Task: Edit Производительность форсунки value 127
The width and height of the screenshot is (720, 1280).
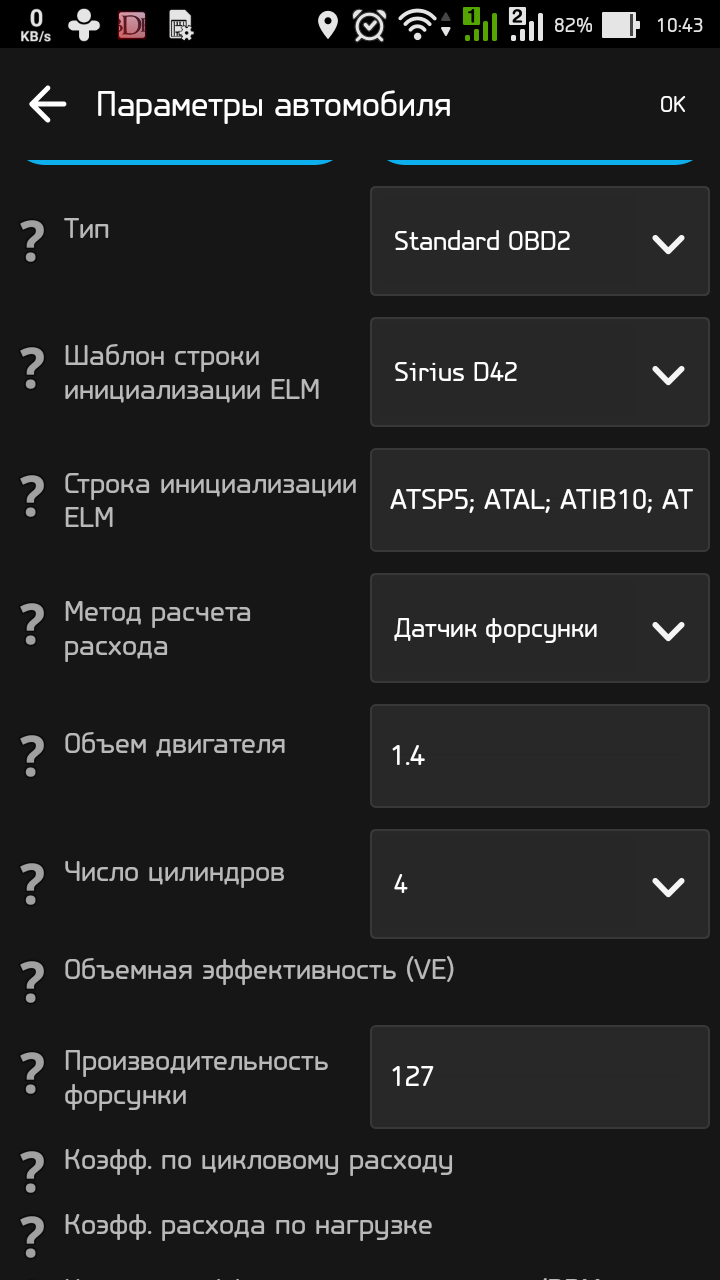Action: pyautogui.click(x=540, y=1076)
